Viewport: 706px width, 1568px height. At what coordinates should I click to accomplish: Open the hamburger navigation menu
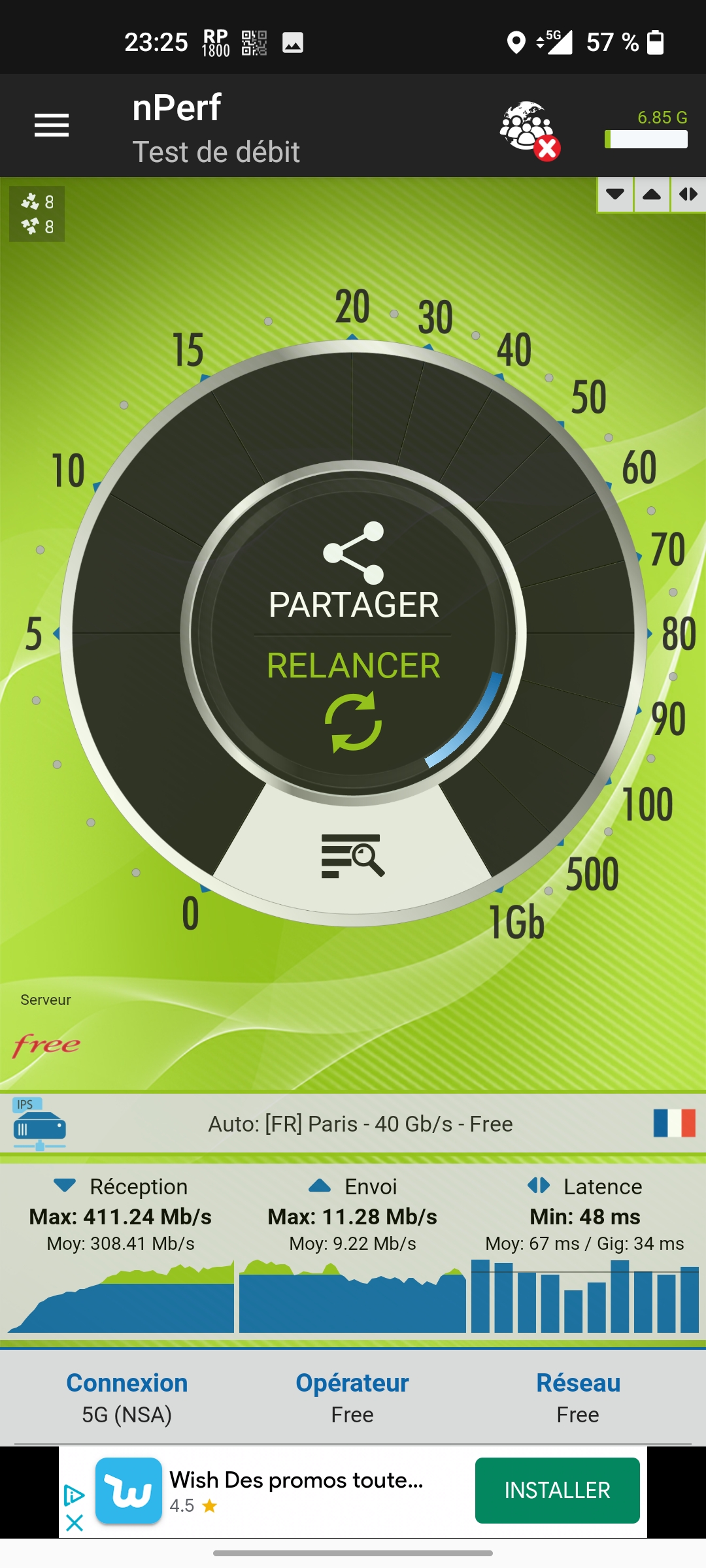(x=52, y=125)
